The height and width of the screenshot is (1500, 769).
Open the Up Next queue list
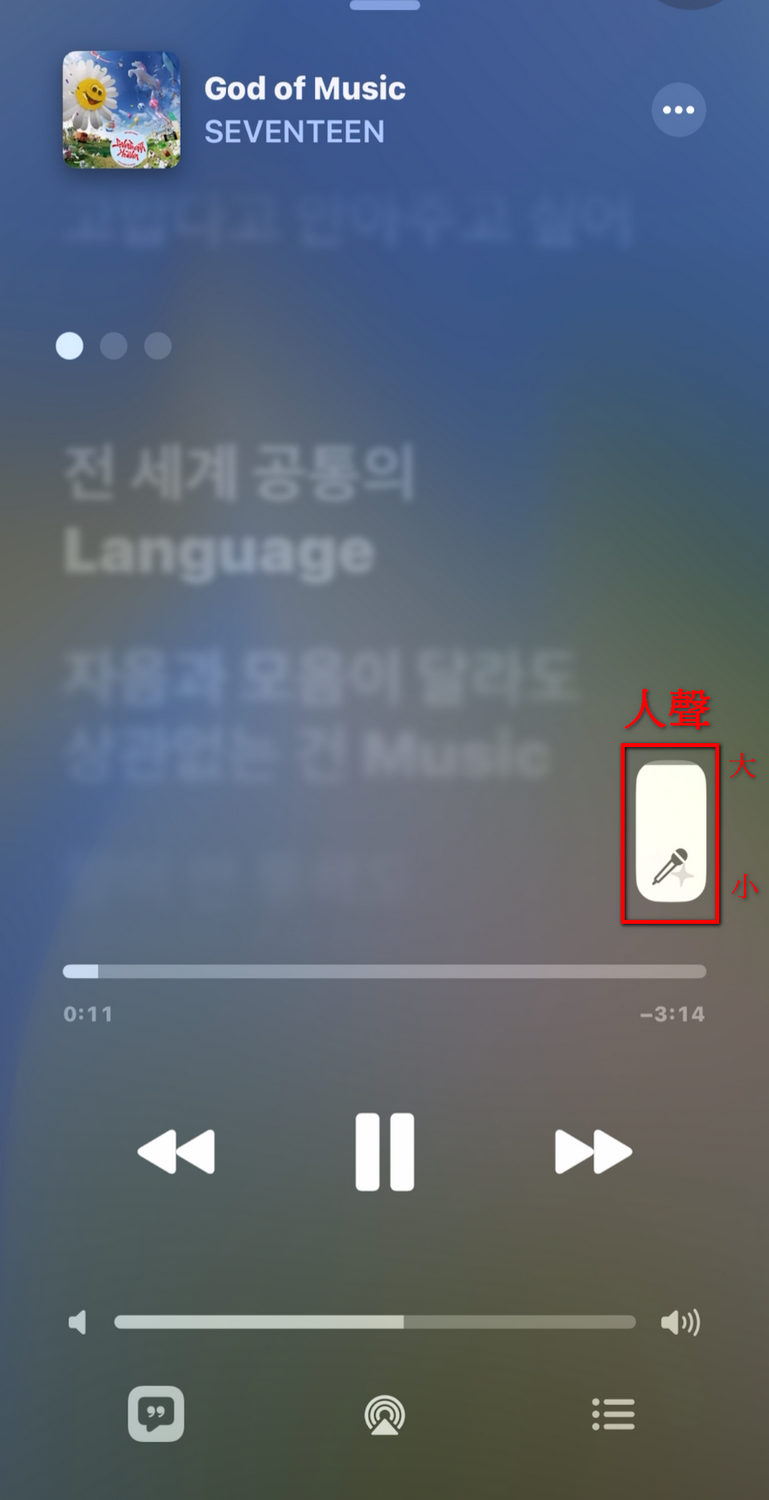[613, 1414]
